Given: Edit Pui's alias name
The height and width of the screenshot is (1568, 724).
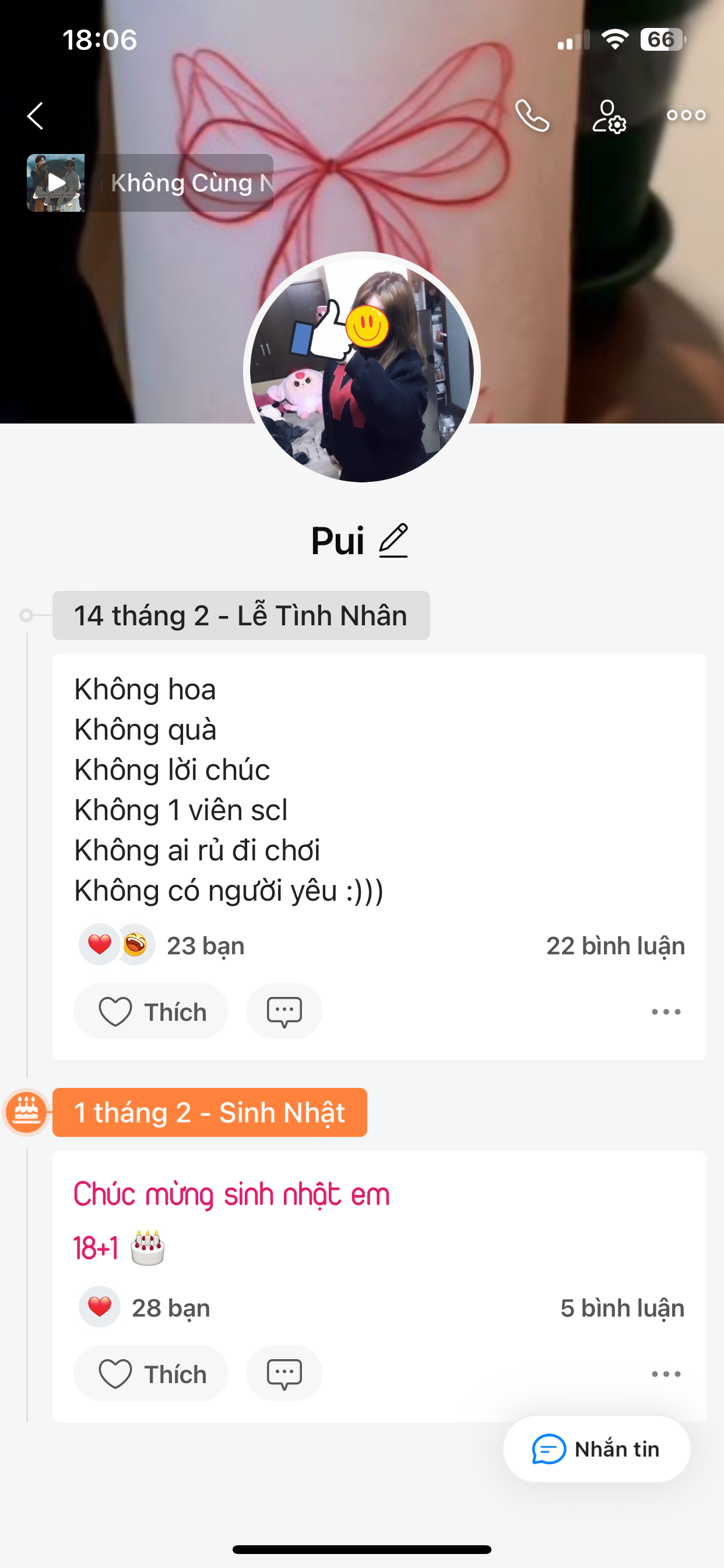Looking at the screenshot, I should pyautogui.click(x=393, y=541).
